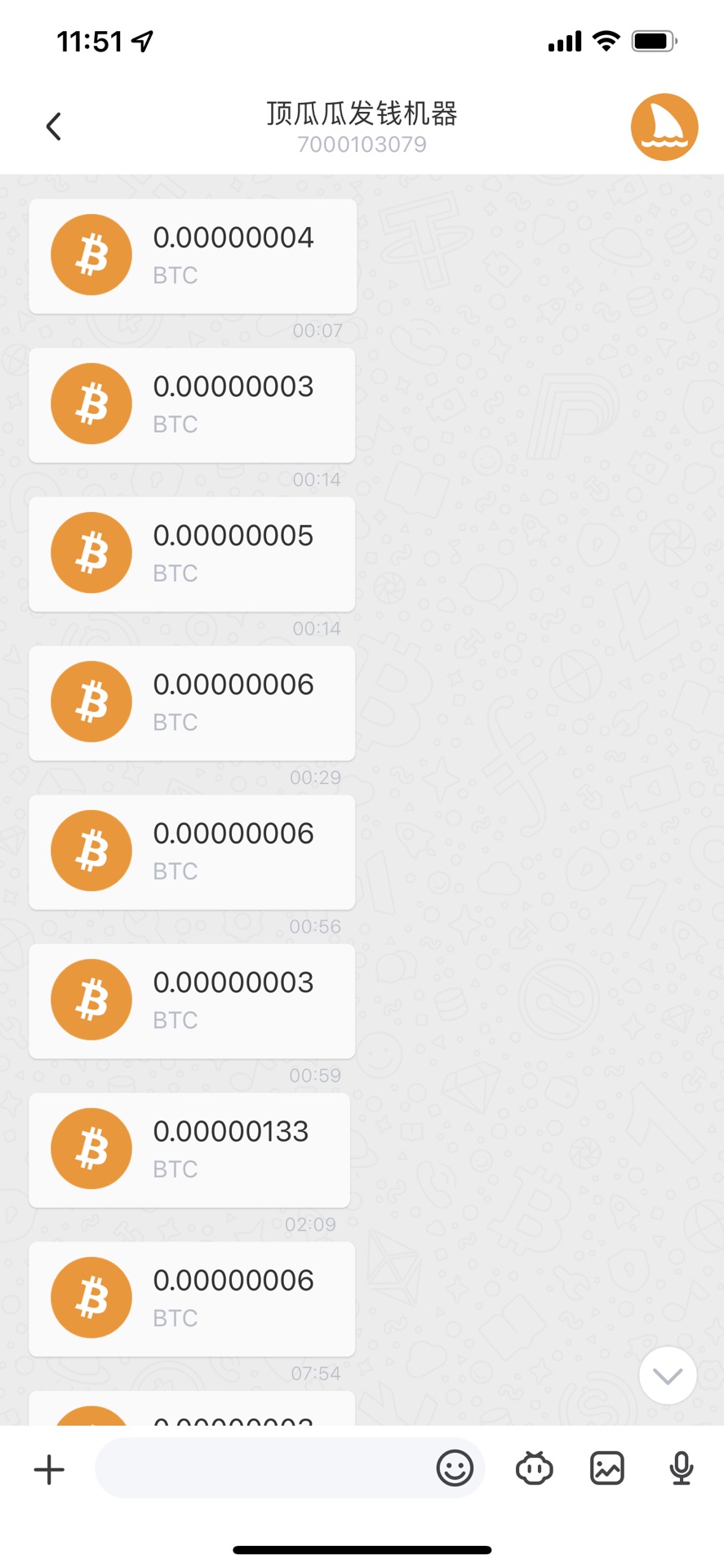Open the shark avatar profile

click(x=664, y=127)
